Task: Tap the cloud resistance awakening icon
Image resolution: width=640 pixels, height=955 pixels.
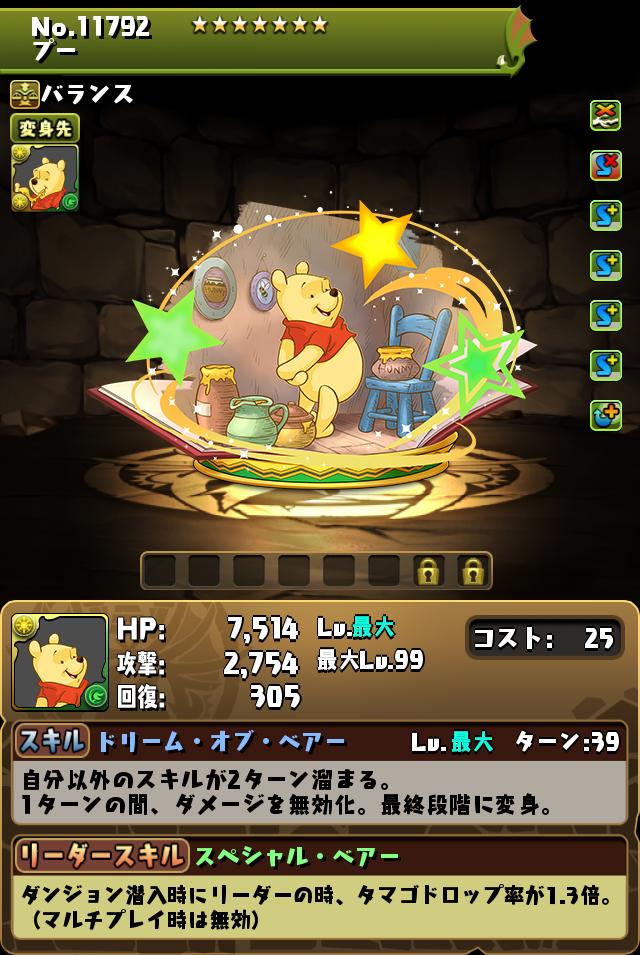Action: (x=605, y=115)
